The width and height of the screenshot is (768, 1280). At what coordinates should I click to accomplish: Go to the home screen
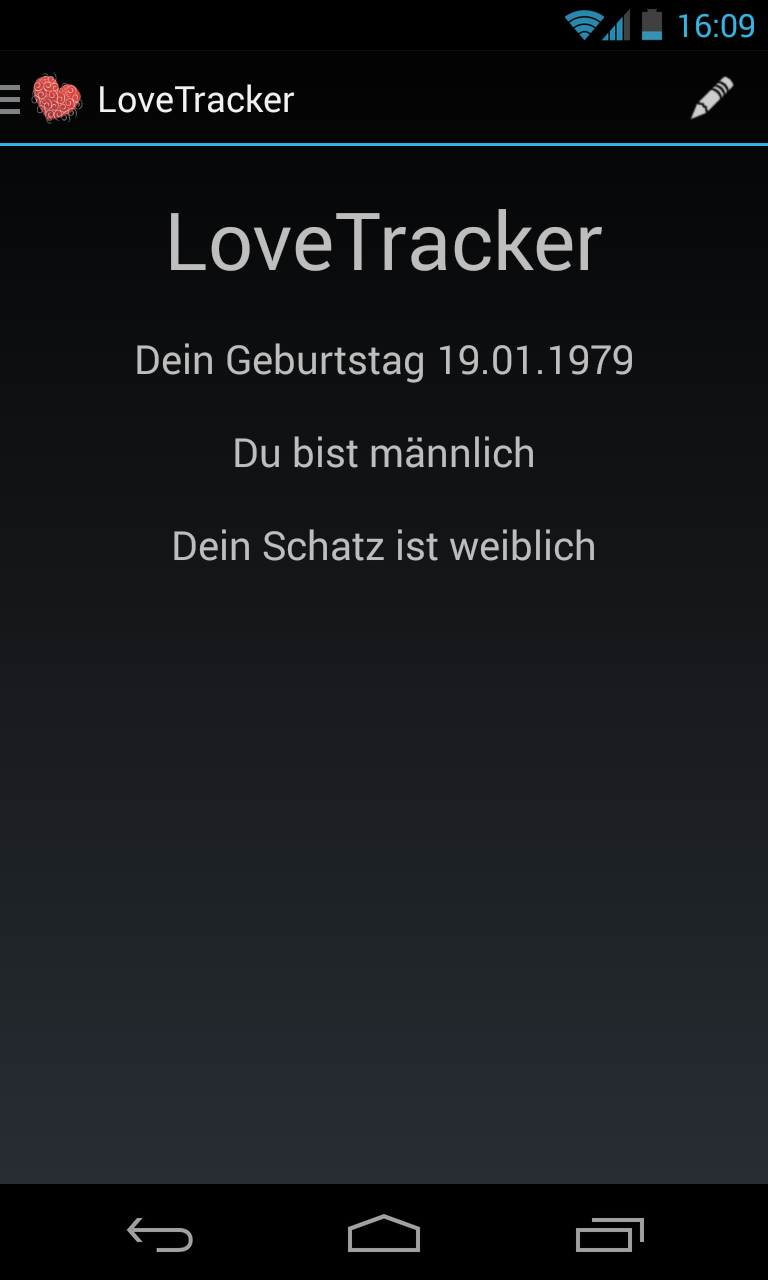384,1235
